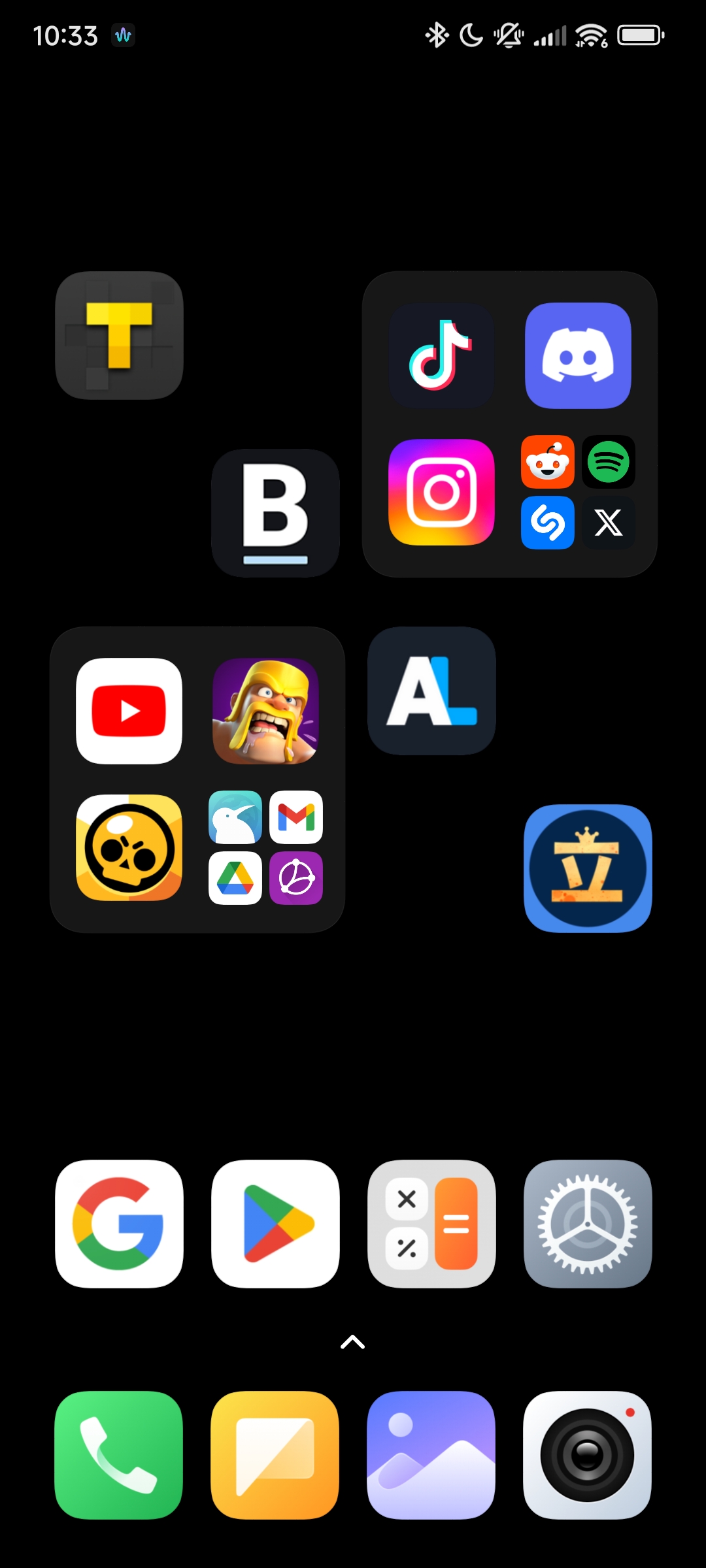Open Instagram app

(442, 492)
